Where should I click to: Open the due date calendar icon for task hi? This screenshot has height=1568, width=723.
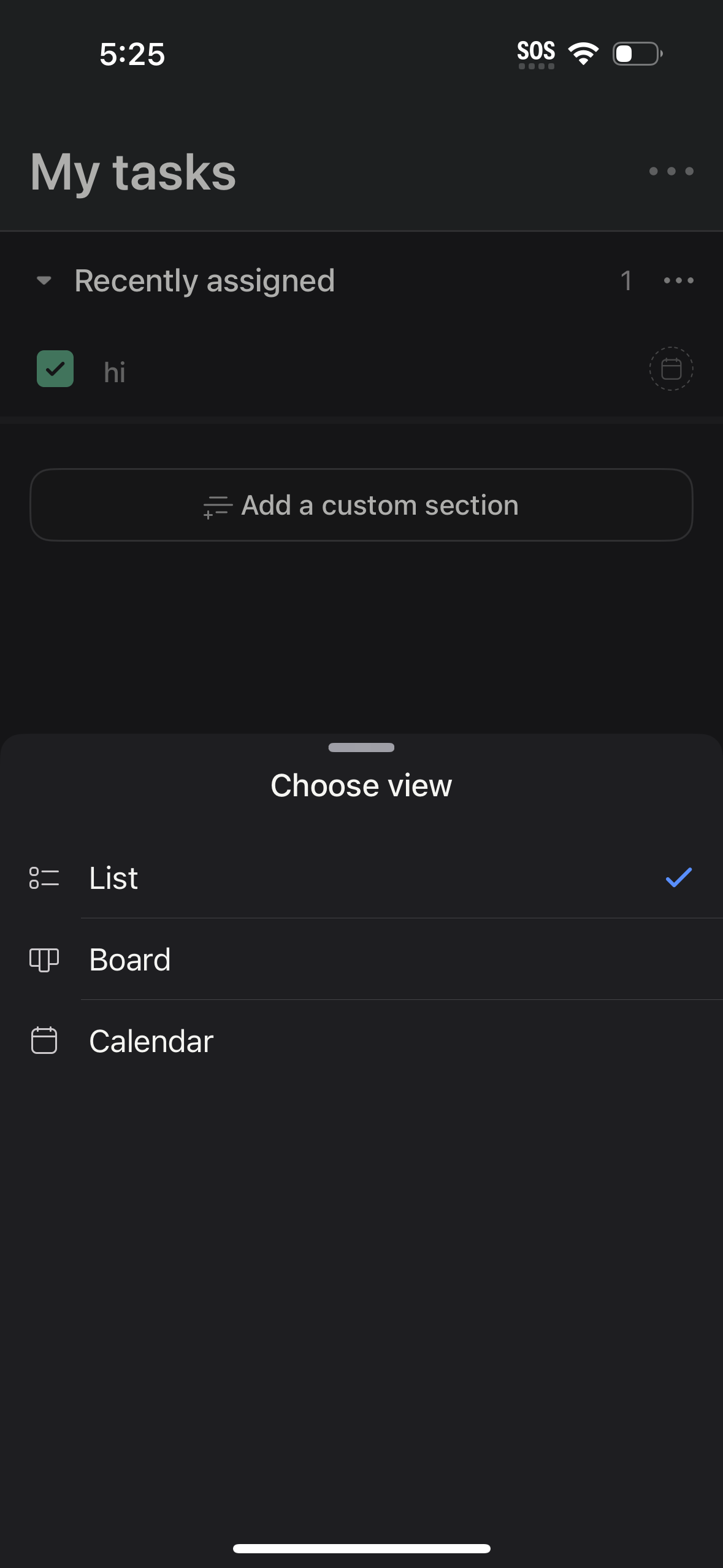coord(670,369)
